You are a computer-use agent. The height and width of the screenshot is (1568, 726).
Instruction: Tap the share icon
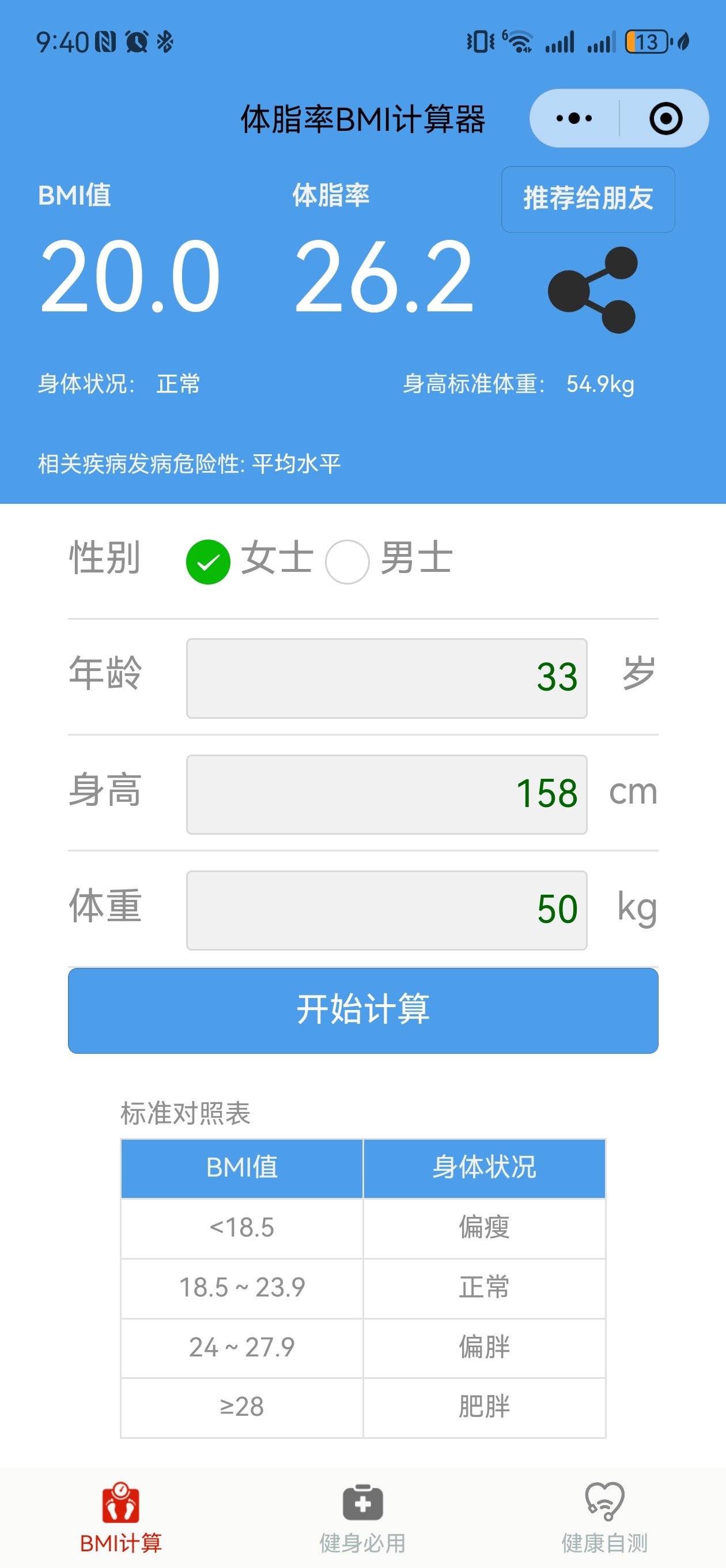click(x=592, y=290)
